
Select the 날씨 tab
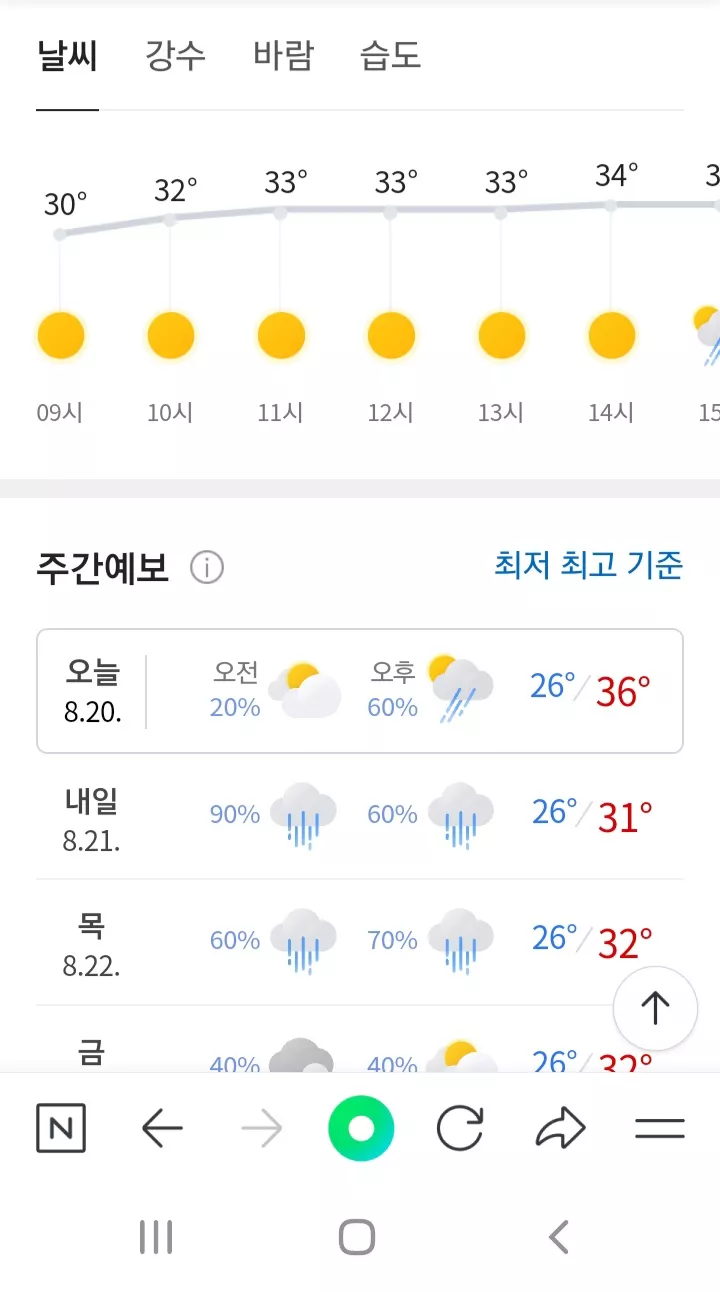67,55
